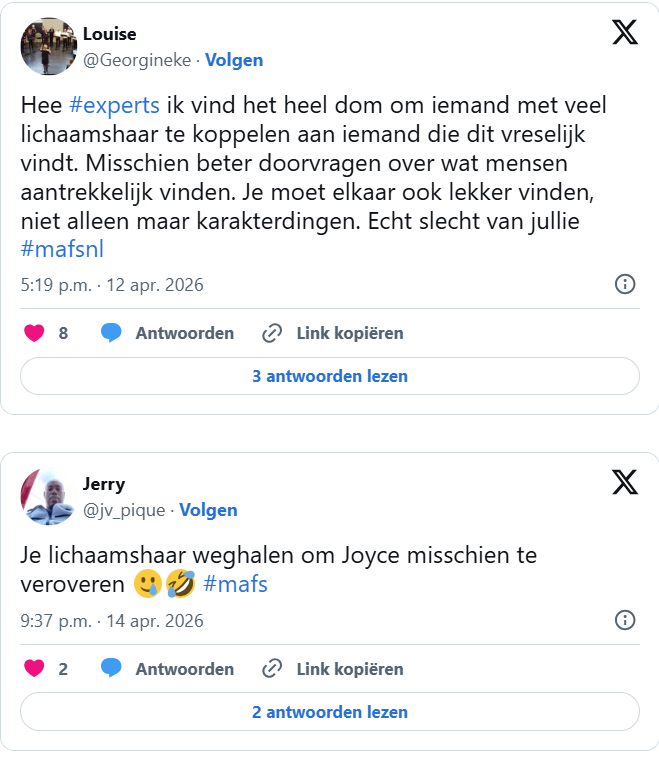This screenshot has height=759, width=659.
Task: Follow @jv_pique via Volgen link
Action: pyautogui.click(x=208, y=510)
